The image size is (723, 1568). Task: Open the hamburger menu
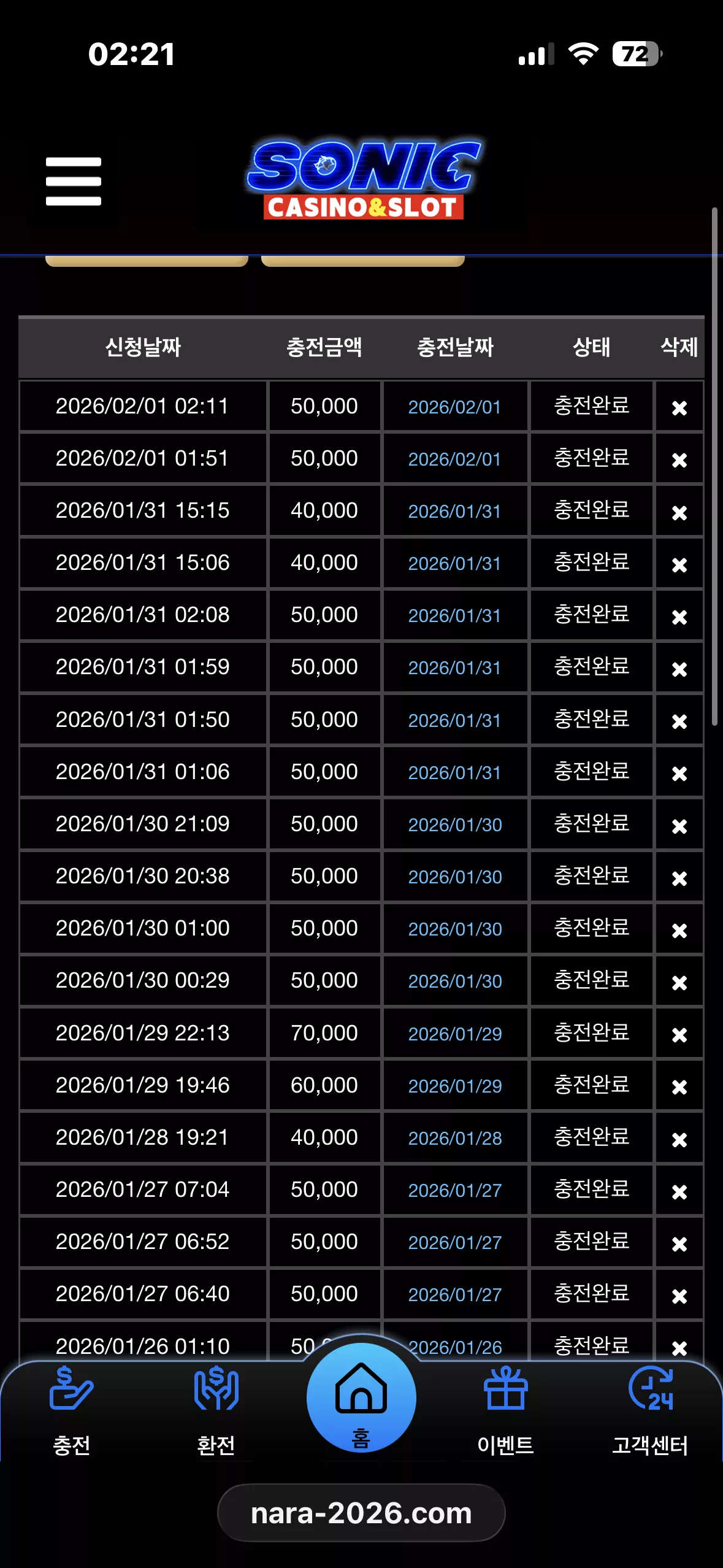(74, 182)
